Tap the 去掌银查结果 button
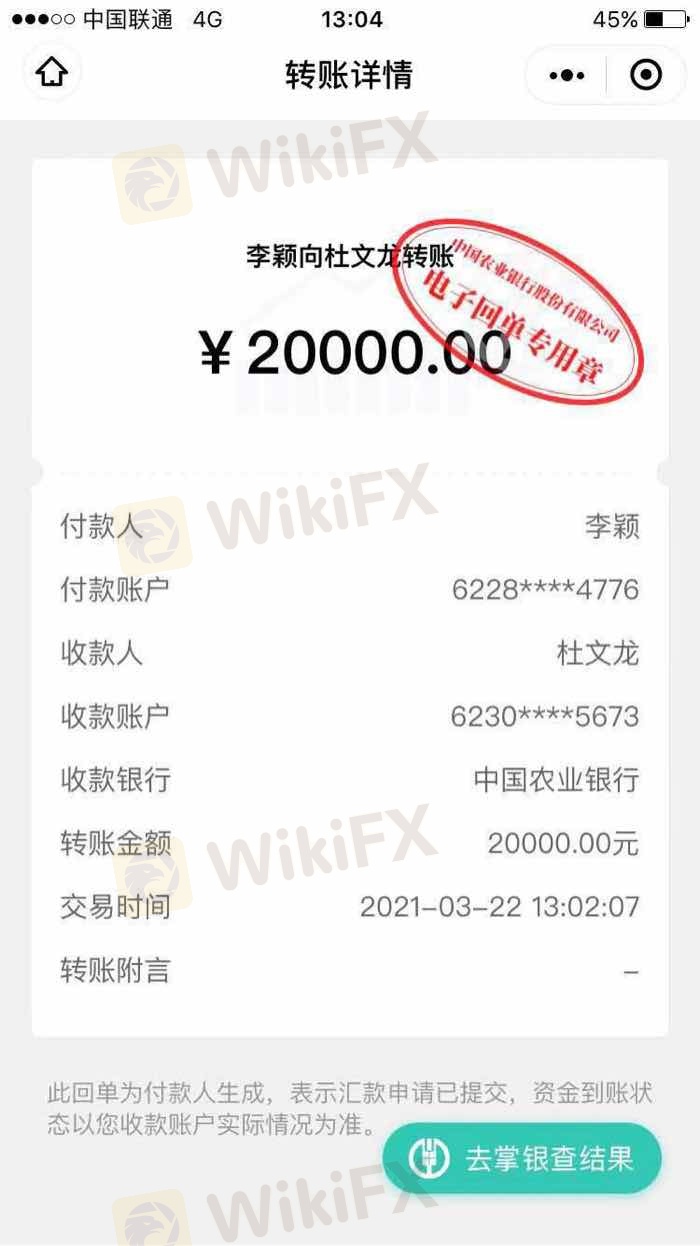Viewport: 700px width, 1246px height. (522, 1158)
